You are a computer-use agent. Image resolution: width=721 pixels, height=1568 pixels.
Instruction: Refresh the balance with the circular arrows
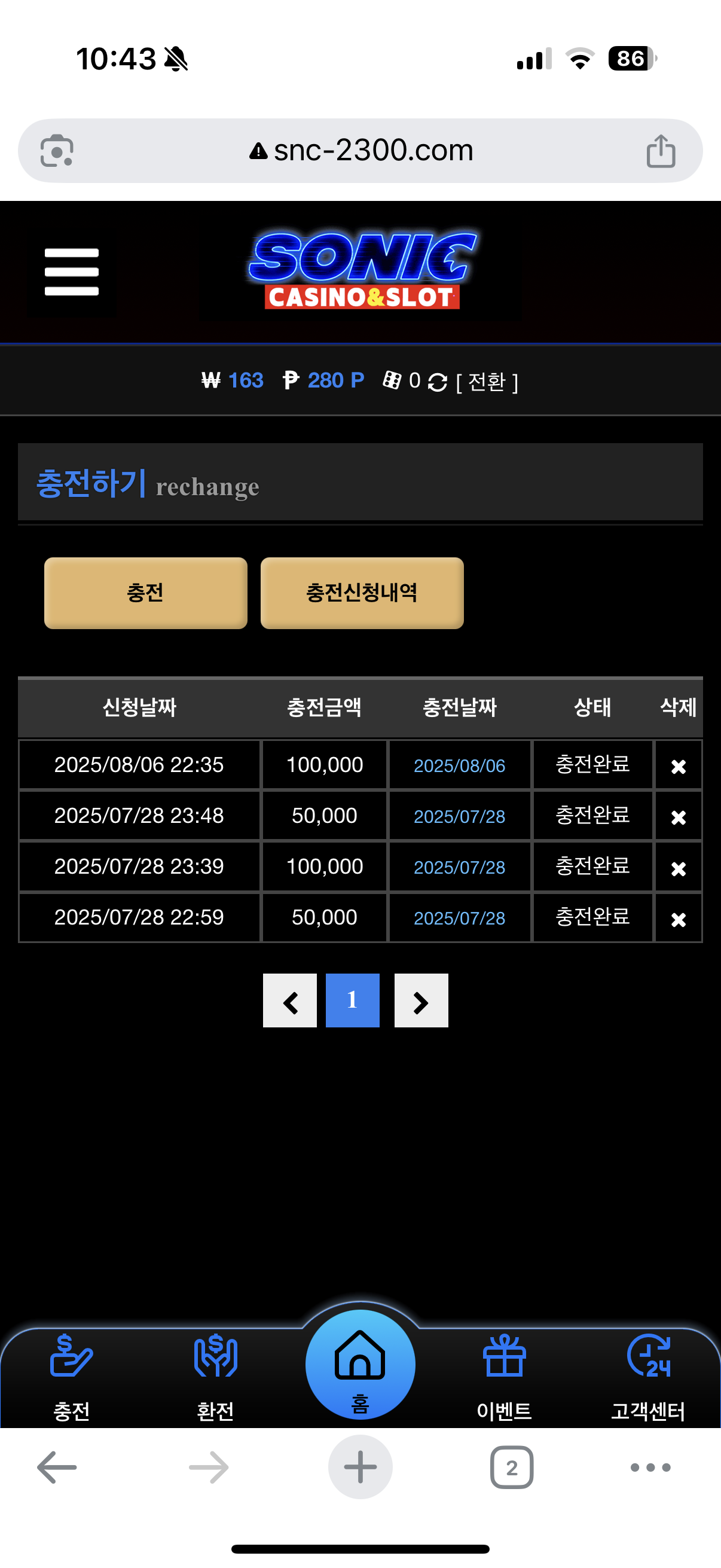coord(438,382)
